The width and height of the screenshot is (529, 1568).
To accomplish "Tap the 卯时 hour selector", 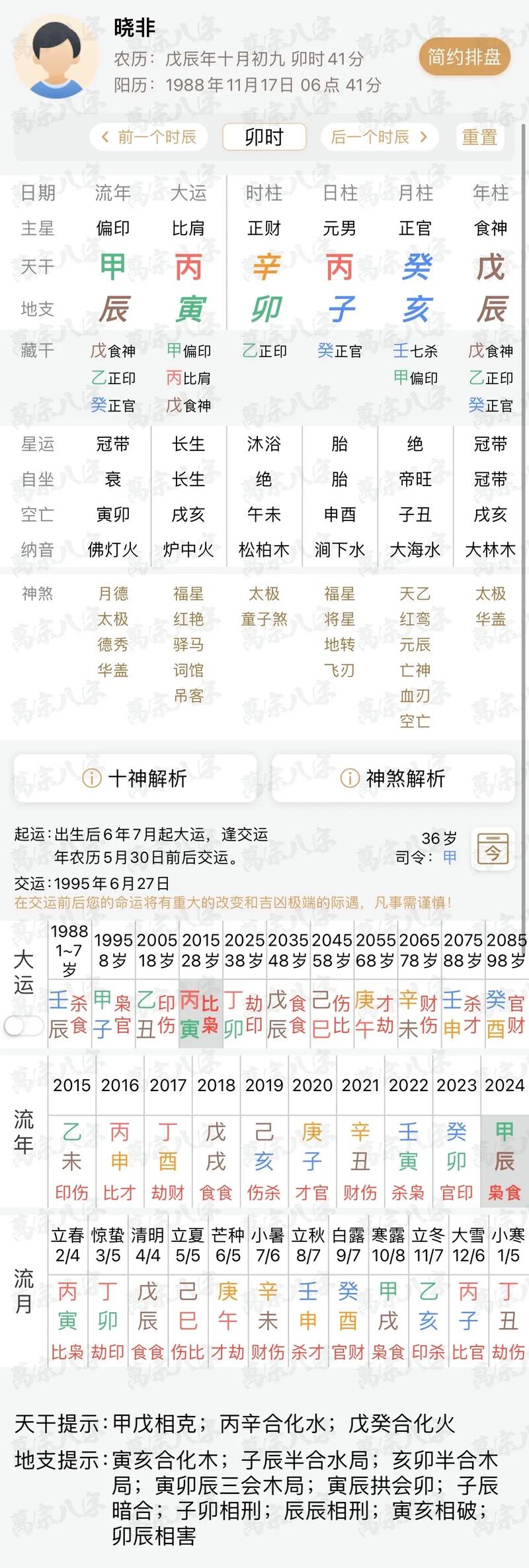I will pos(264,137).
